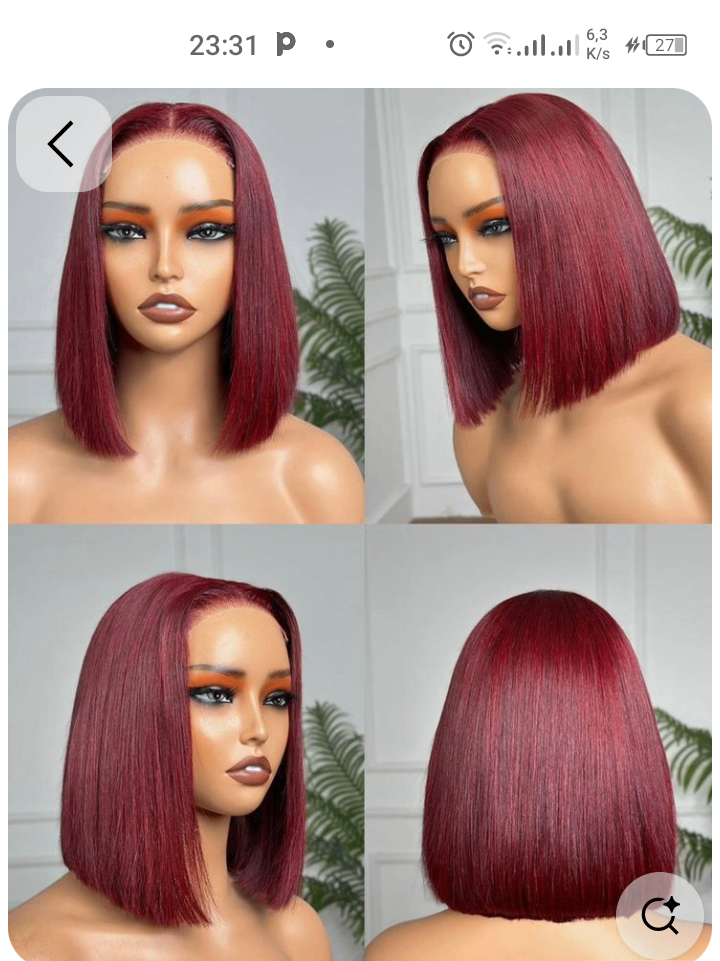Start visual search with the lens icon
The image size is (720, 961).
(x=661, y=914)
